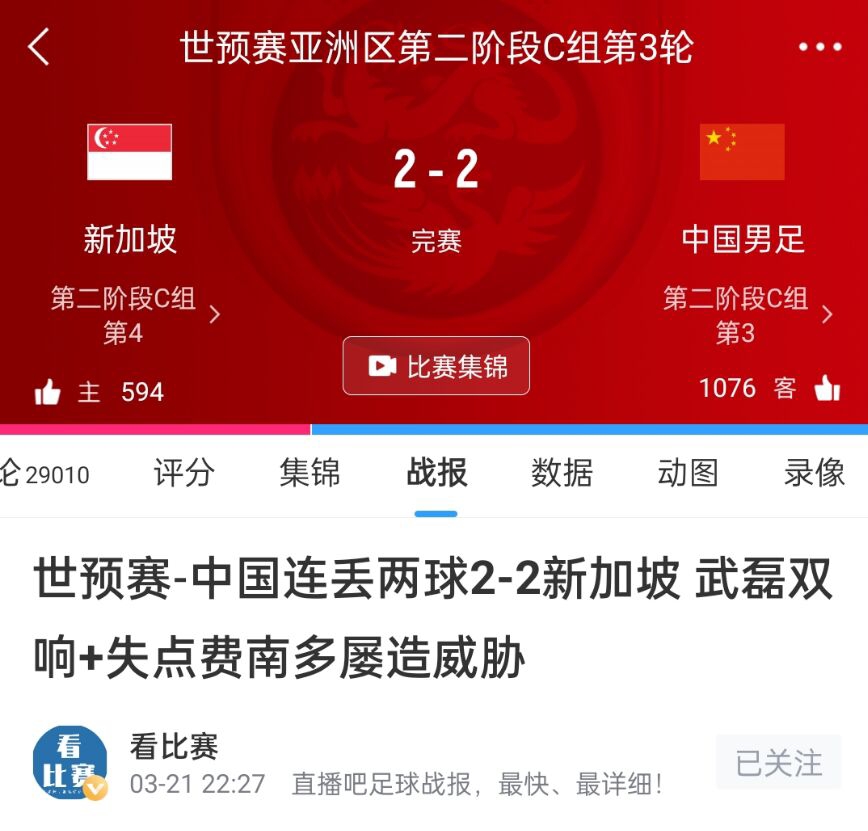Screen dimensions: 868x831
Task: Go back using the top-left arrow
Action: 38,47
